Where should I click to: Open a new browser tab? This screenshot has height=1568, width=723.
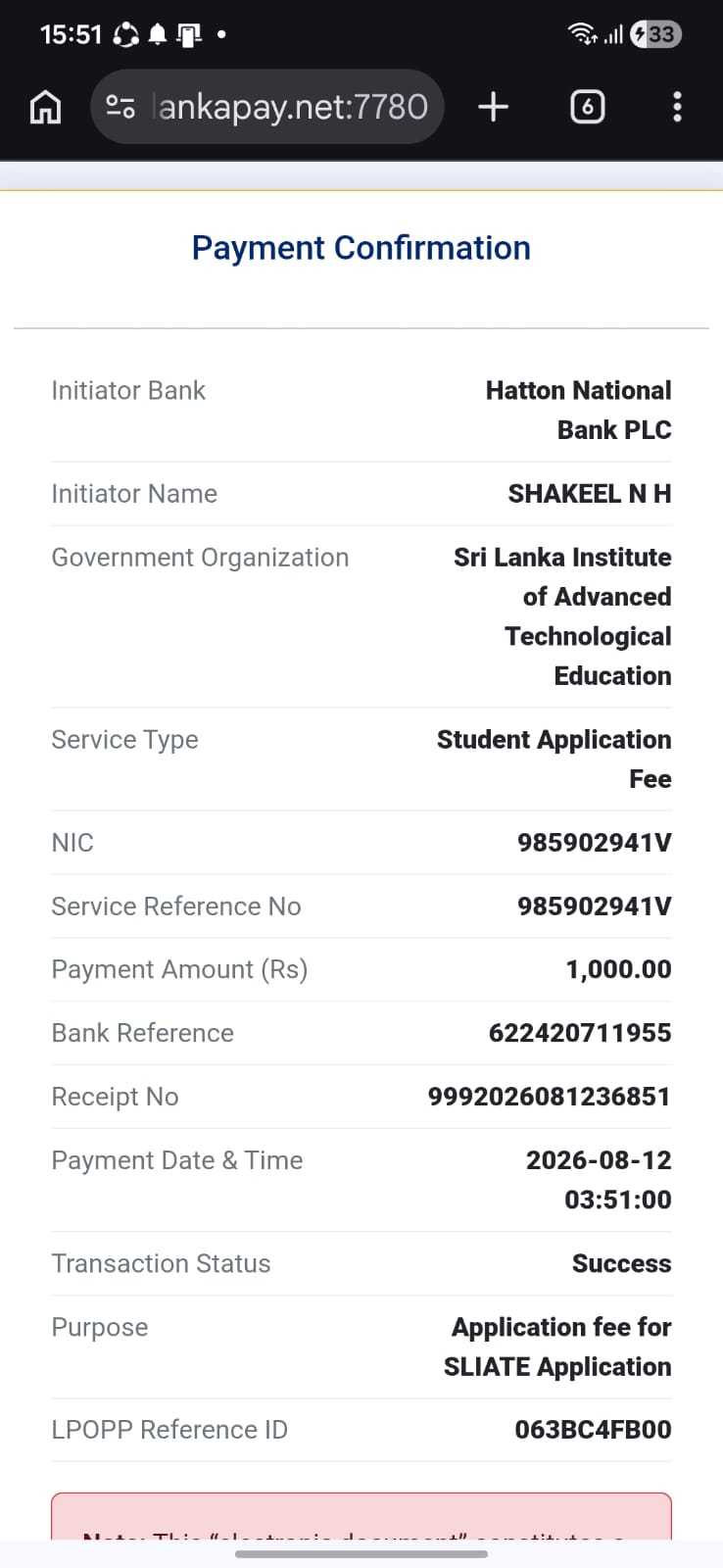pyautogui.click(x=494, y=107)
